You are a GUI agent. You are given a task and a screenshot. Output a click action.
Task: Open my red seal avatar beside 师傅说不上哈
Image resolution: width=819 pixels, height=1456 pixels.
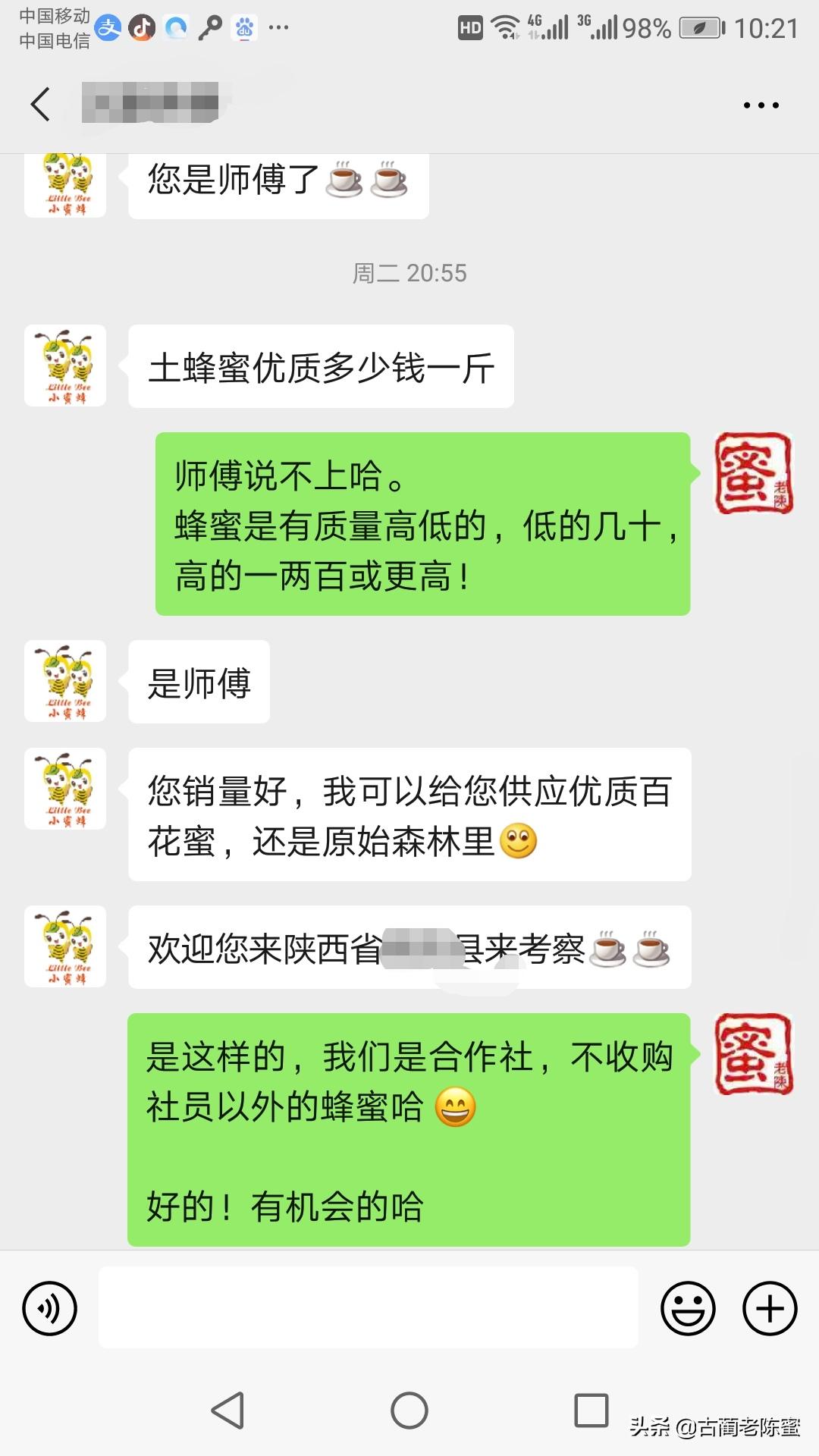point(754,473)
